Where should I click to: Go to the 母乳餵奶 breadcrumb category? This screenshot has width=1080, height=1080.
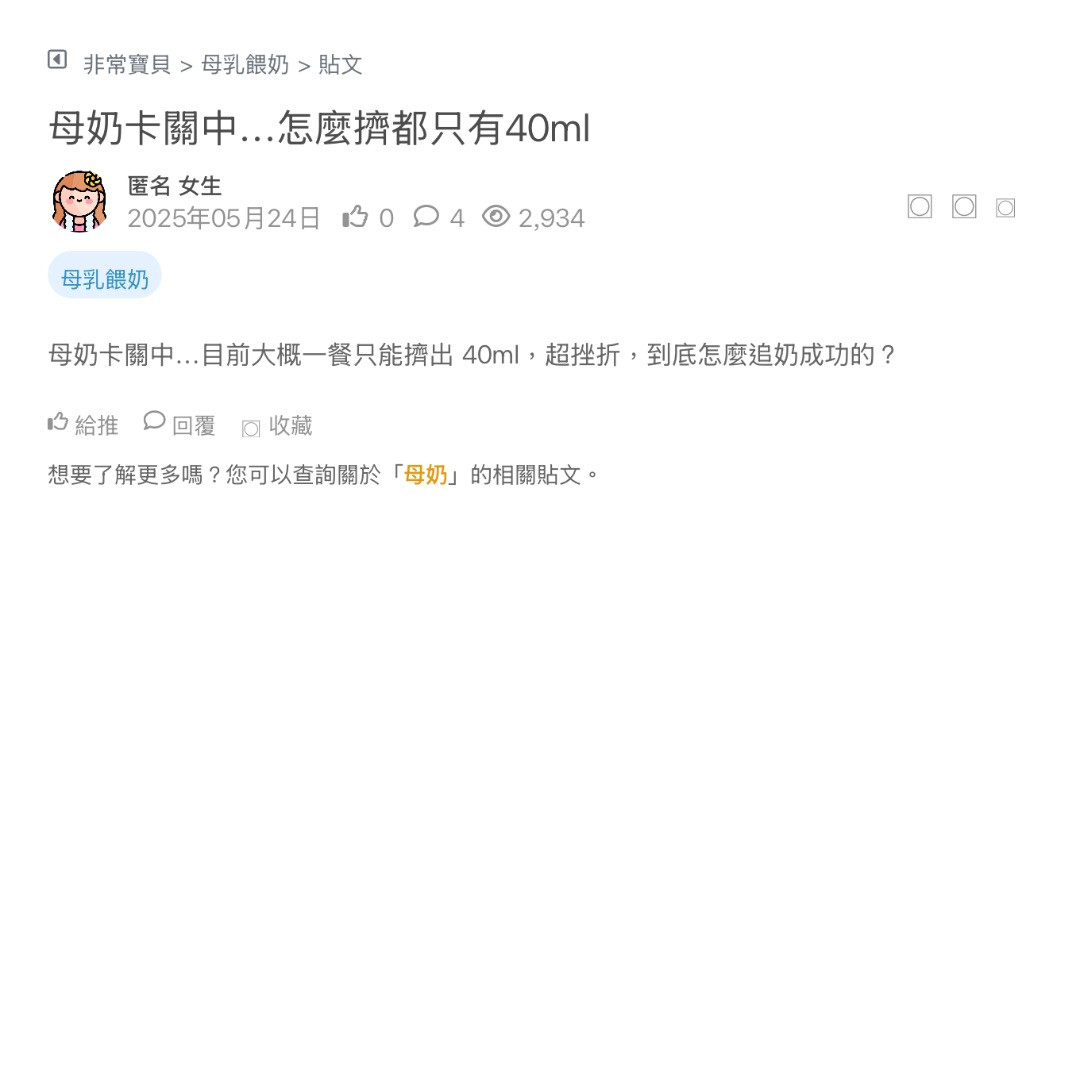pos(245,65)
